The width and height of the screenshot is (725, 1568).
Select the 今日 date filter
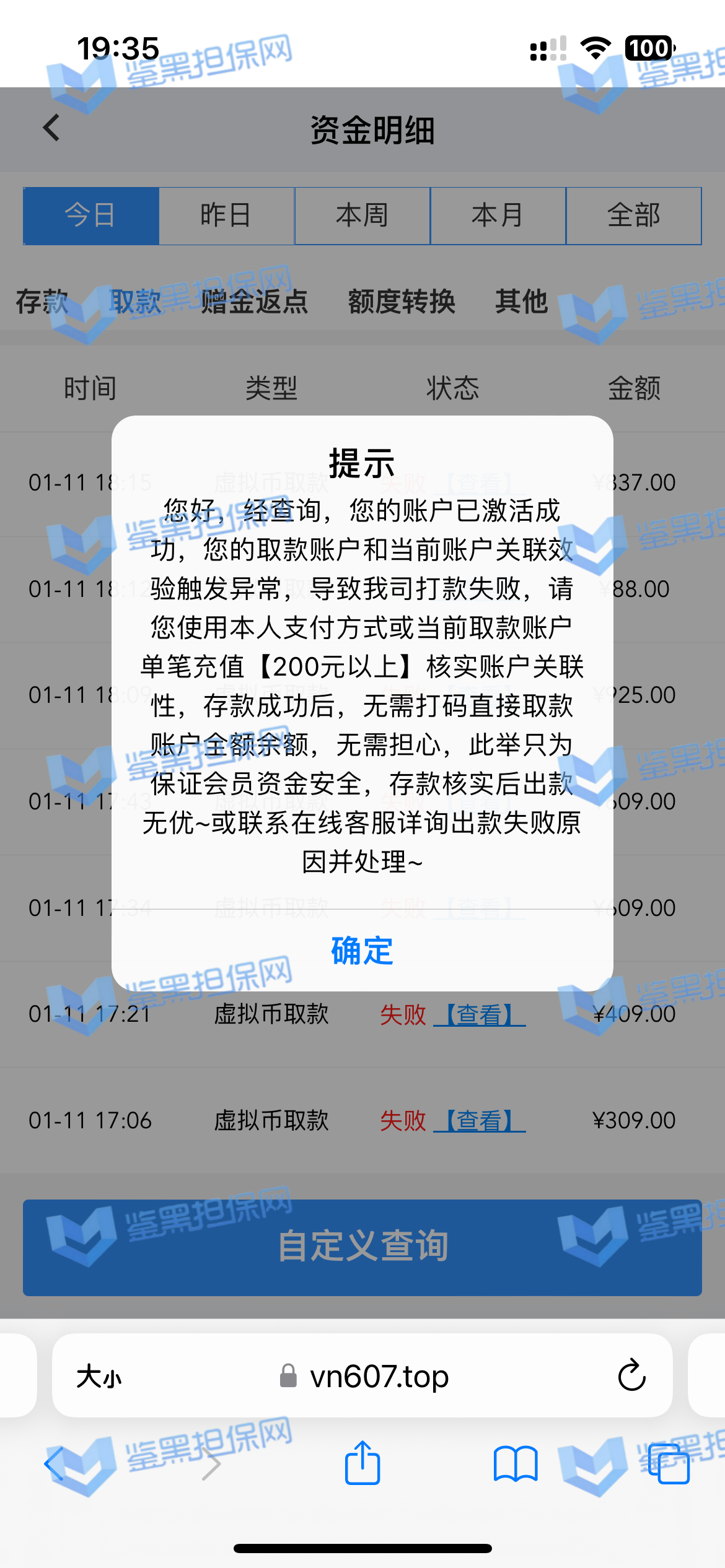(x=91, y=216)
